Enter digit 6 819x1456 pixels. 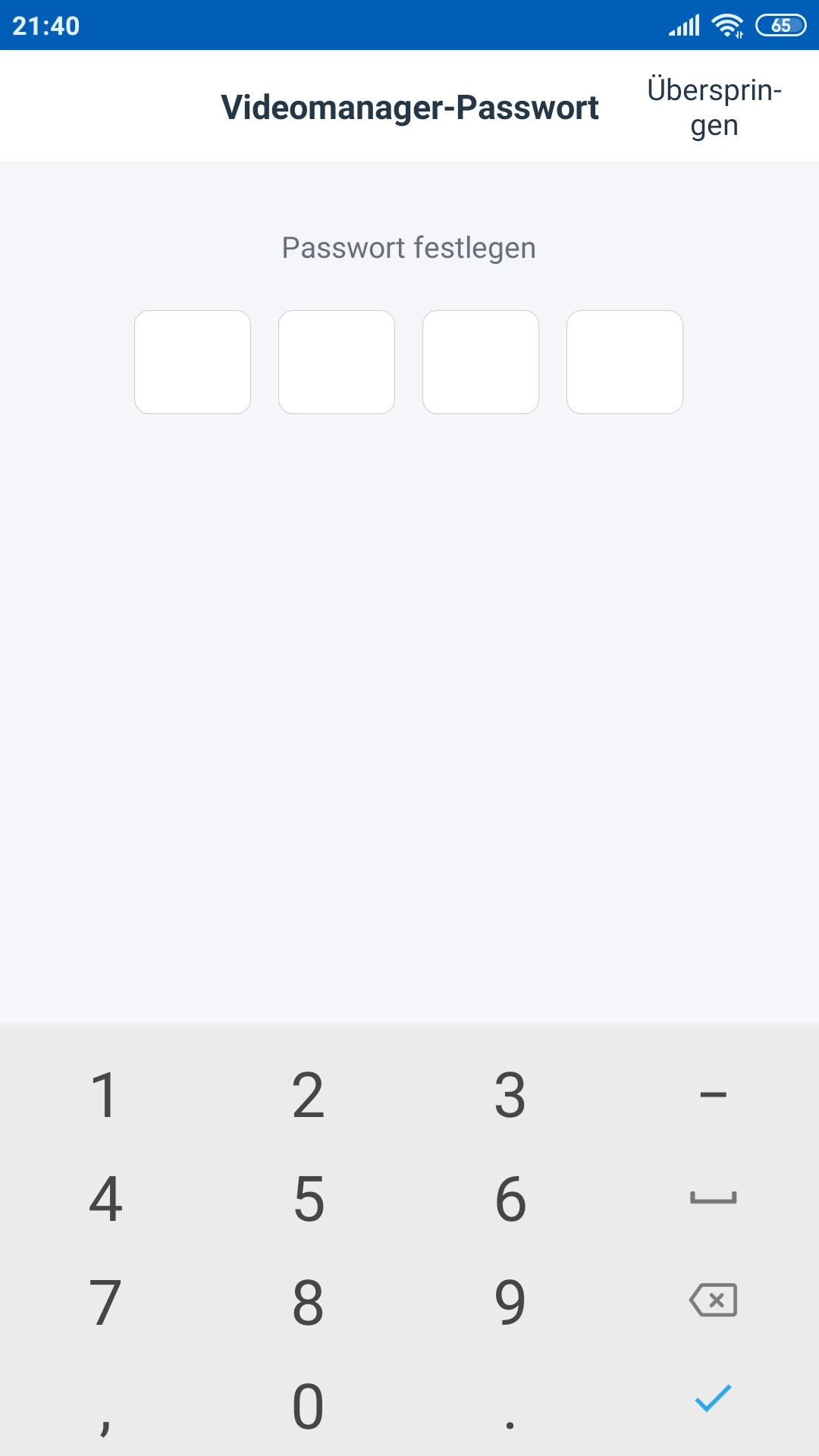(510, 1199)
